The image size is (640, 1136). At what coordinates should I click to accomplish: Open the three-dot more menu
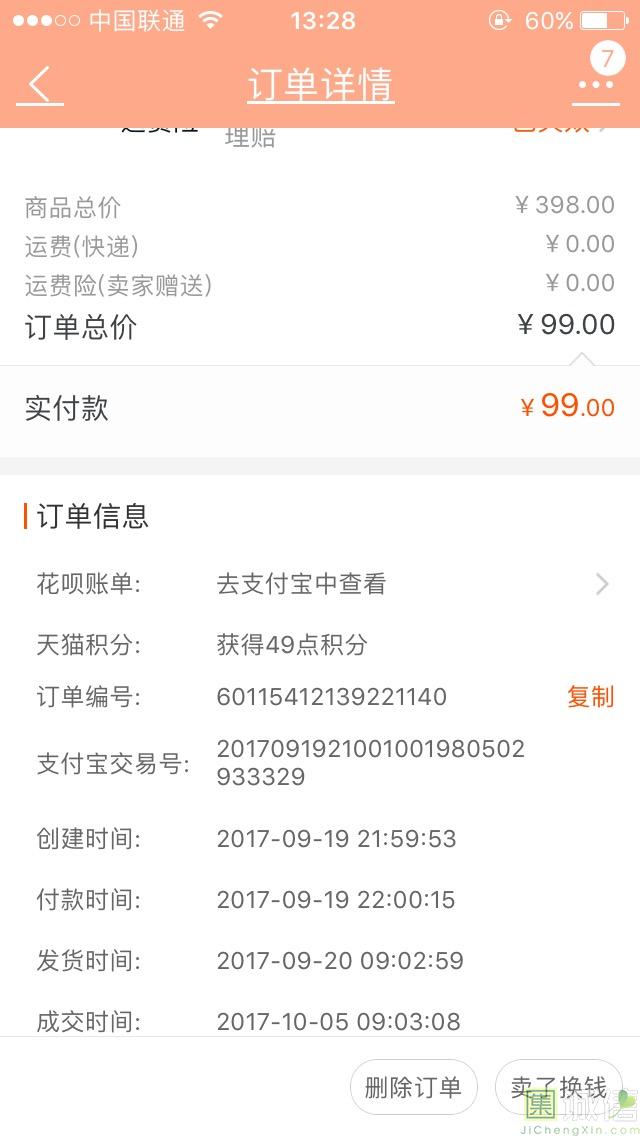tap(596, 85)
